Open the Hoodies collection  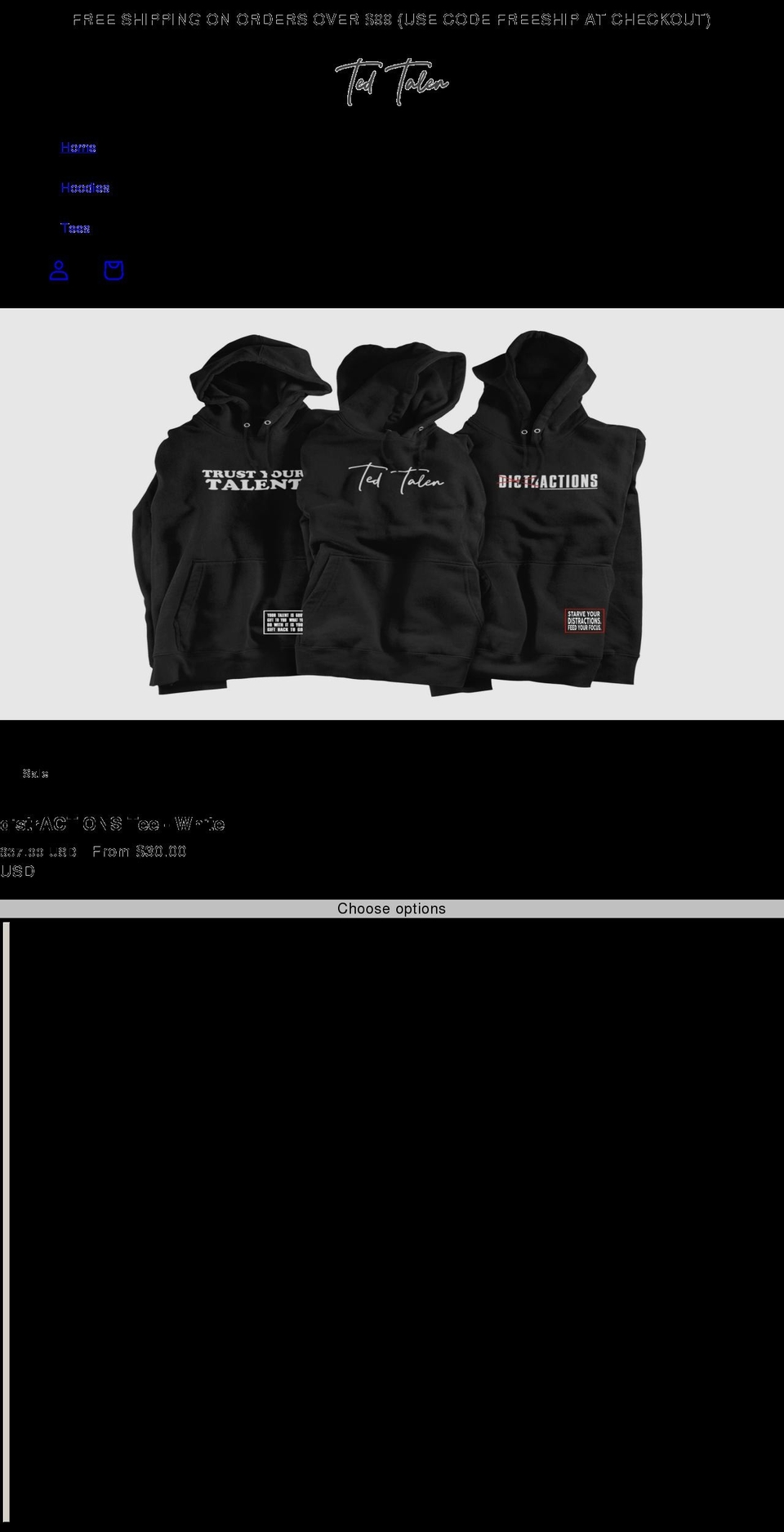[85, 187]
